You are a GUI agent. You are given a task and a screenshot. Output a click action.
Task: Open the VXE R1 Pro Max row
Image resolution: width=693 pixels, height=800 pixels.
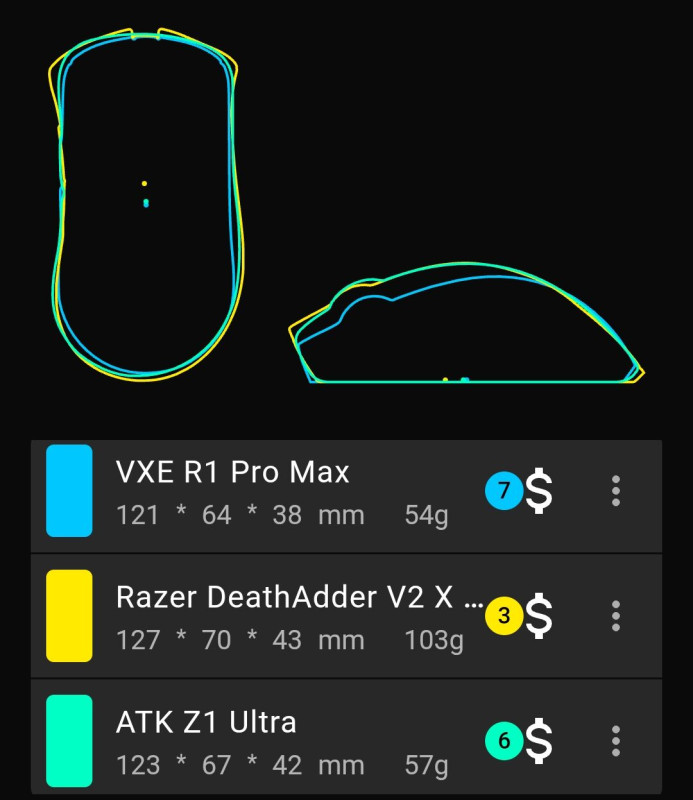click(x=290, y=492)
